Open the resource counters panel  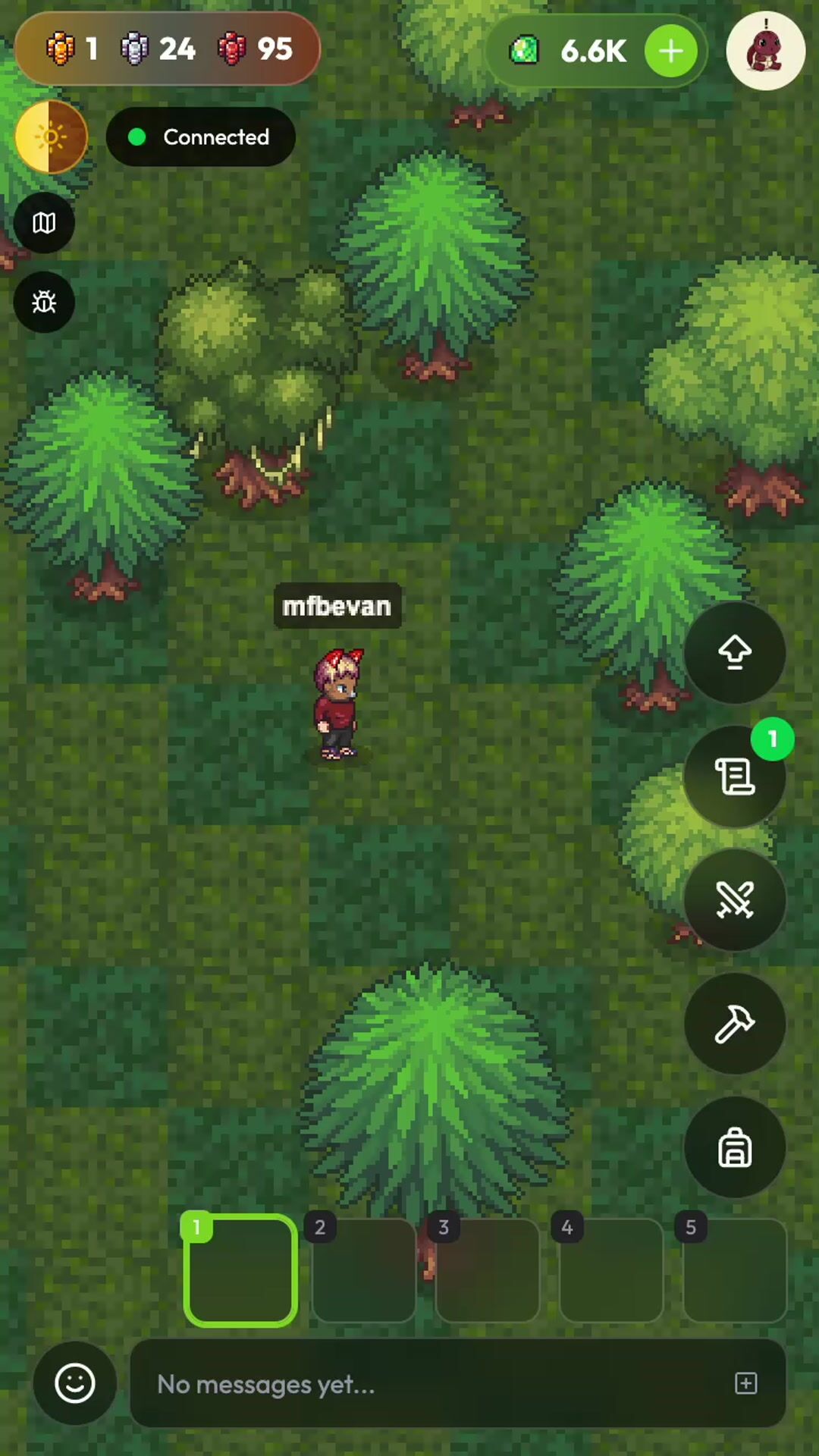pyautogui.click(x=168, y=49)
